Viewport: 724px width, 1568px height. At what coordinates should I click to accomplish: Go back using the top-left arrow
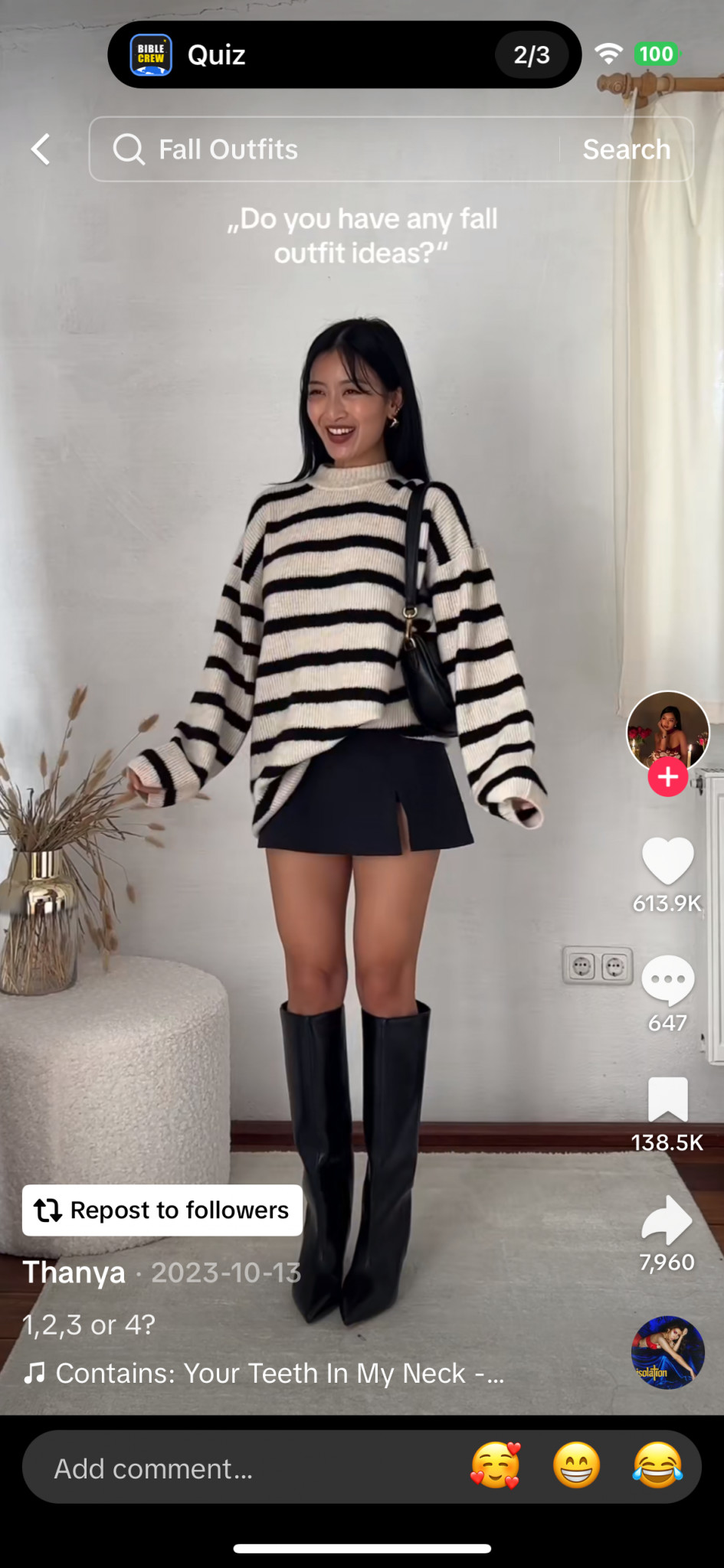click(41, 149)
